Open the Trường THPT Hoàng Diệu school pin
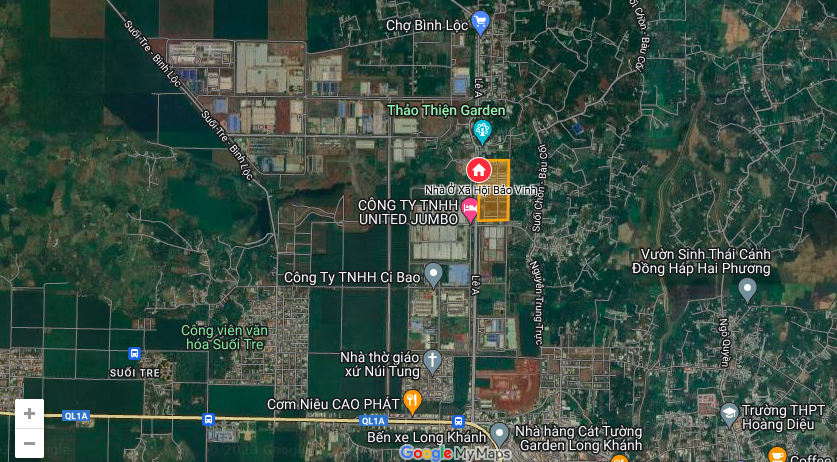The image size is (837, 462). tap(730, 412)
